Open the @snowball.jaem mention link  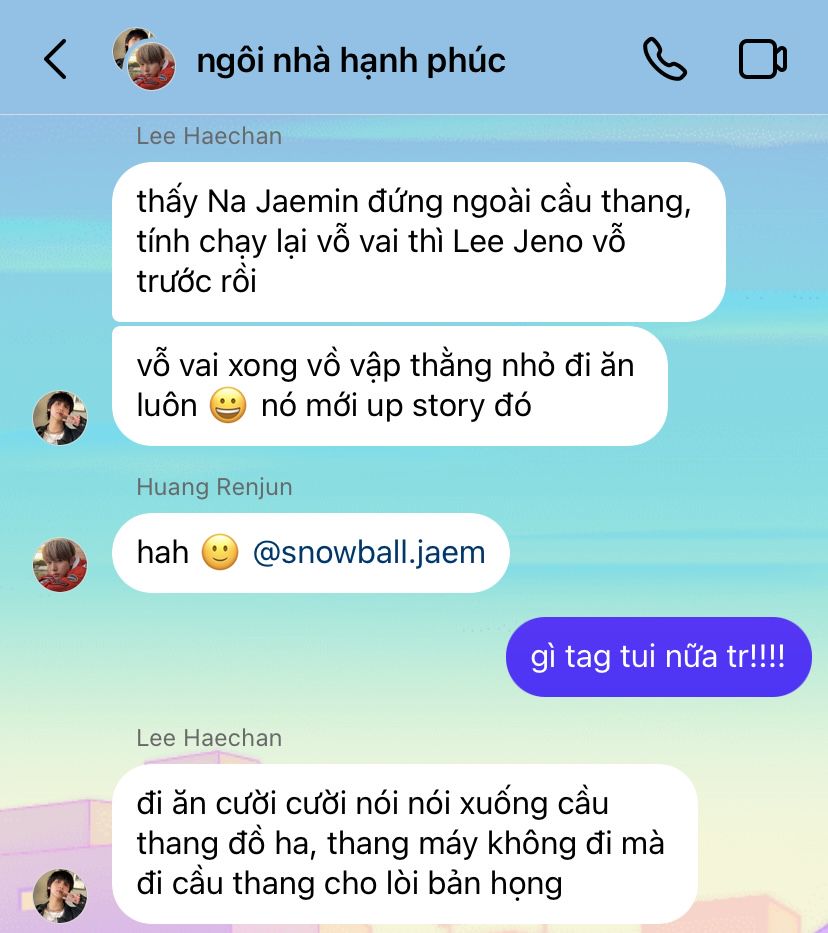[369, 552]
